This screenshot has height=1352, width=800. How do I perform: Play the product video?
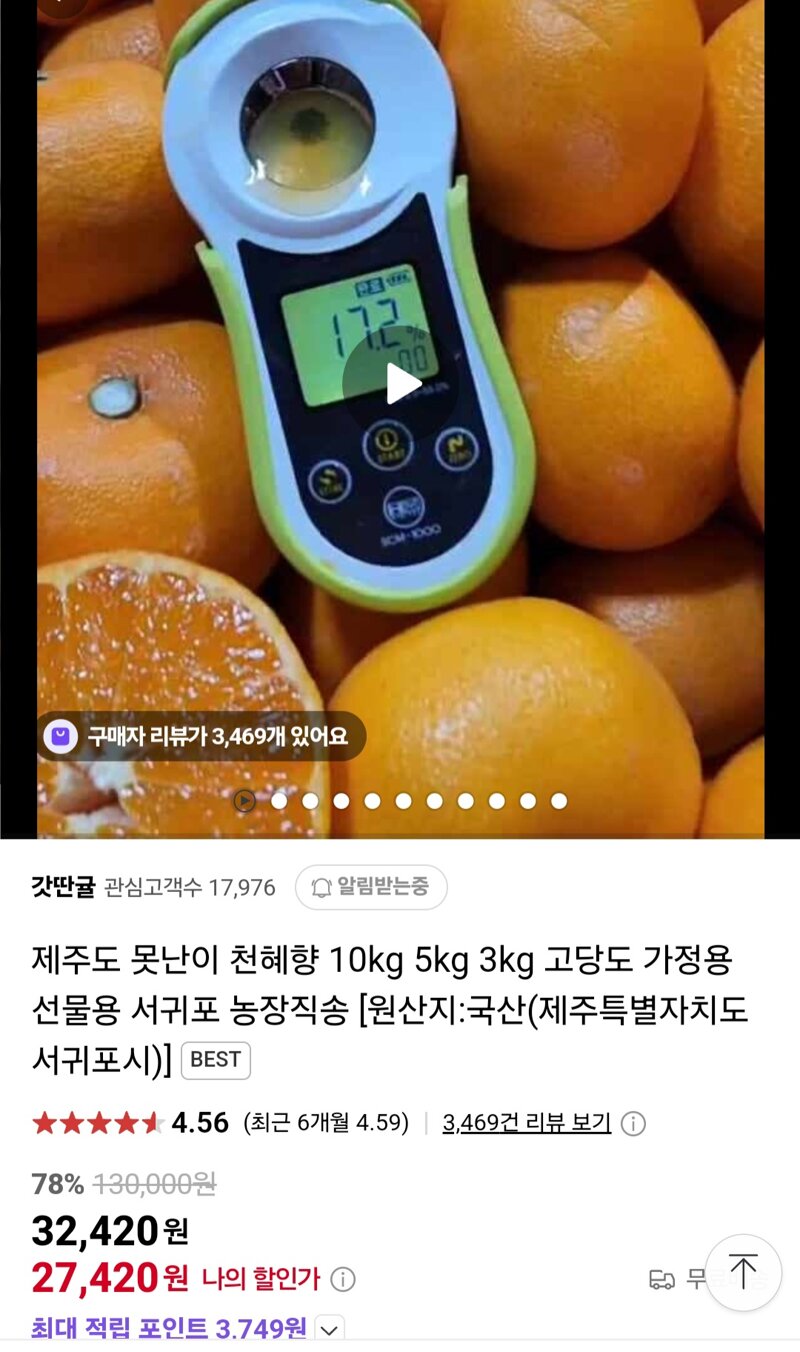(401, 383)
